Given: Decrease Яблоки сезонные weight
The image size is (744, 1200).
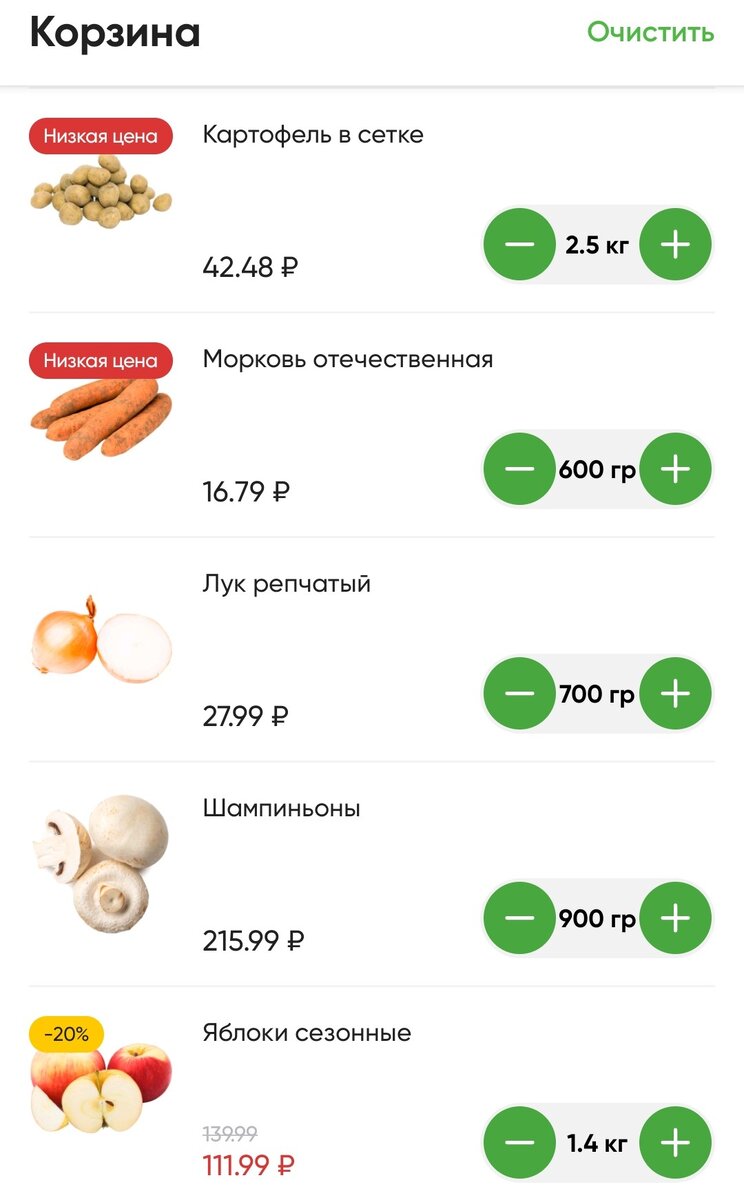Looking at the screenshot, I should click(x=519, y=1142).
